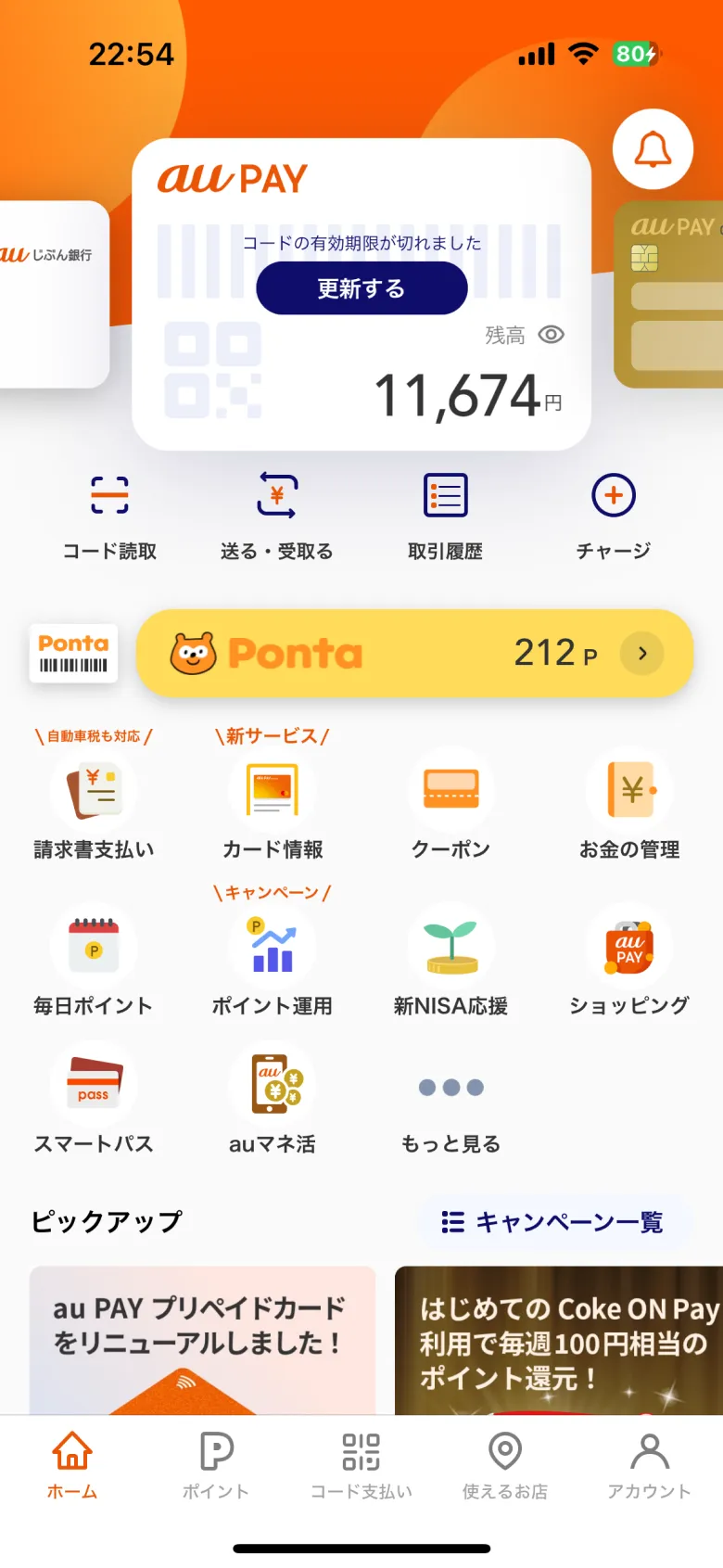Tap the 更新する button to refresh code
Image resolution: width=723 pixels, height=1568 pixels.
(x=361, y=288)
